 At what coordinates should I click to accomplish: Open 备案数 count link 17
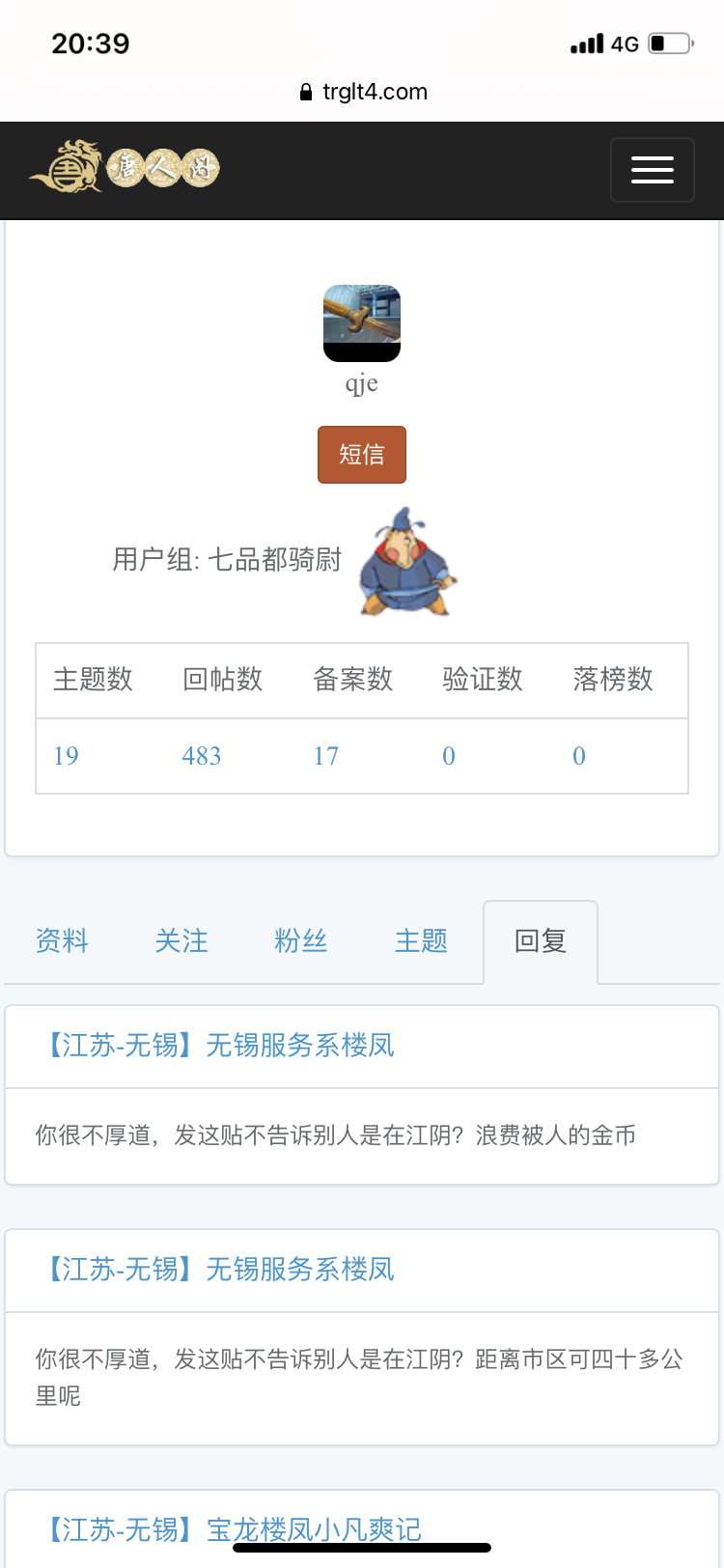[326, 756]
